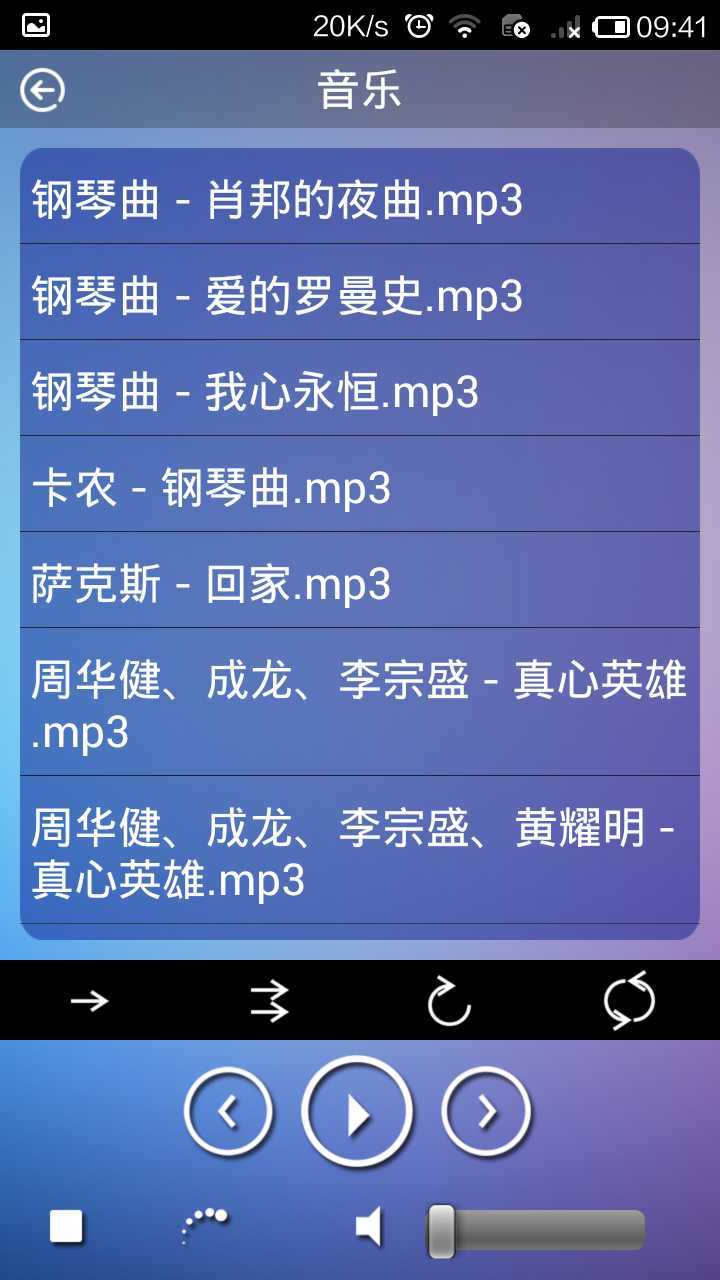Skip to the next track
The image size is (720, 1280).
pyautogui.click(x=487, y=1112)
